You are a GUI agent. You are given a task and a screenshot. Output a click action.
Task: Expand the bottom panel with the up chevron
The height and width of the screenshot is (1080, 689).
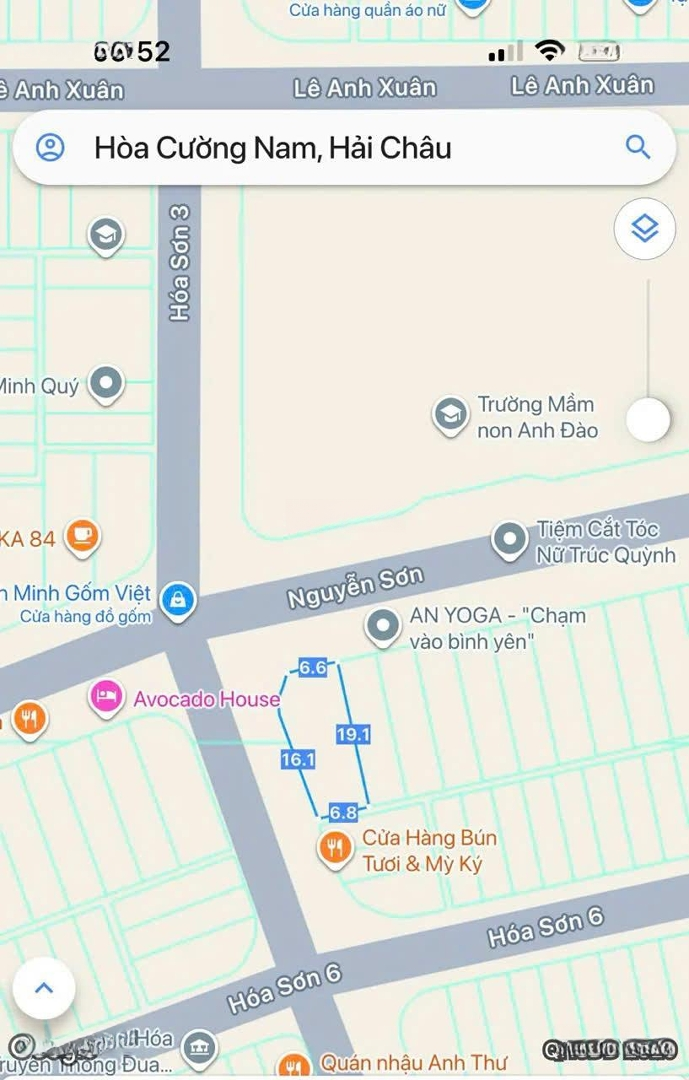(44, 988)
